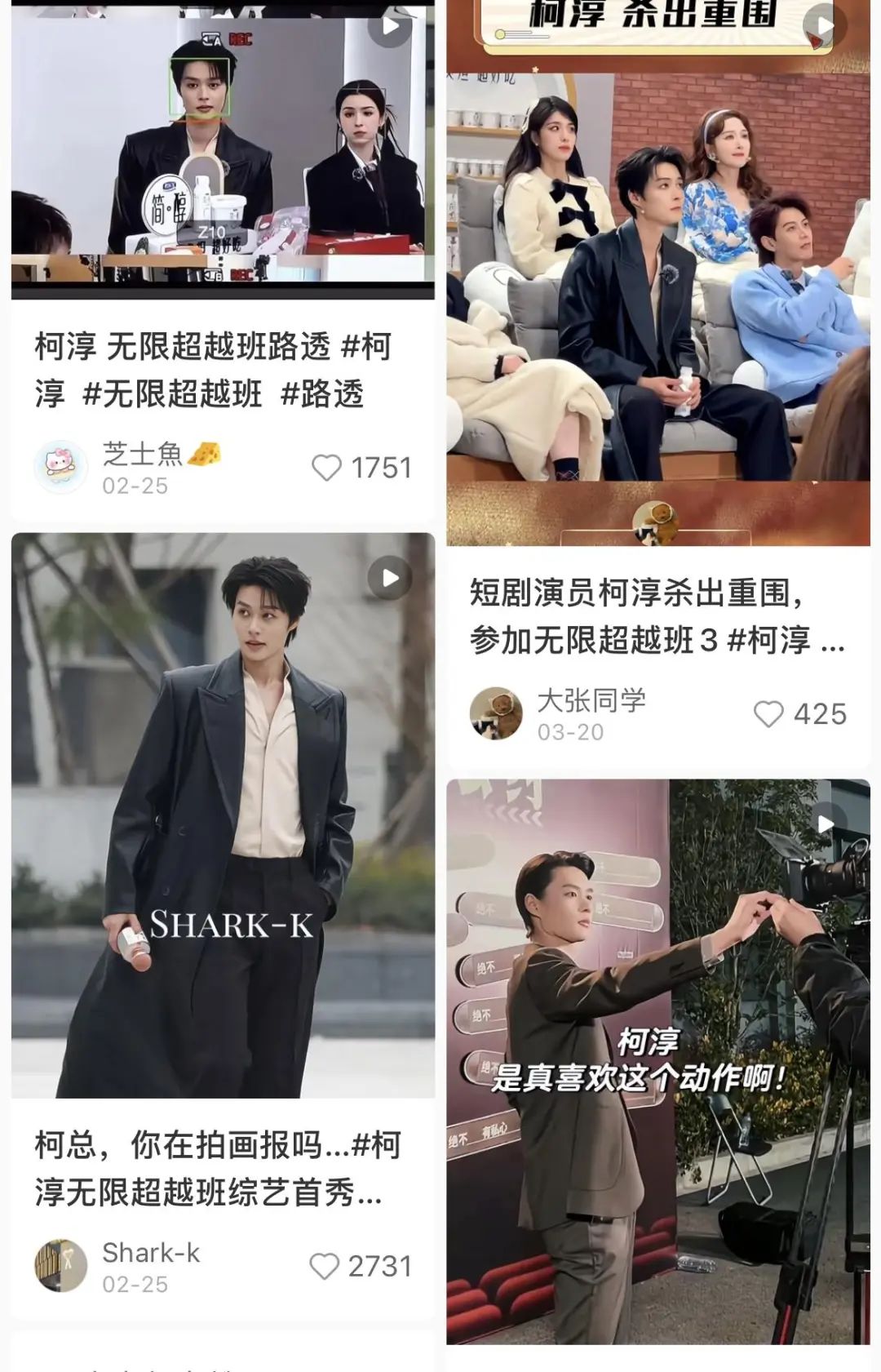881x1372 pixels.
Task: Open the Shark-K 拍画报 video post
Action: (x=223, y=816)
